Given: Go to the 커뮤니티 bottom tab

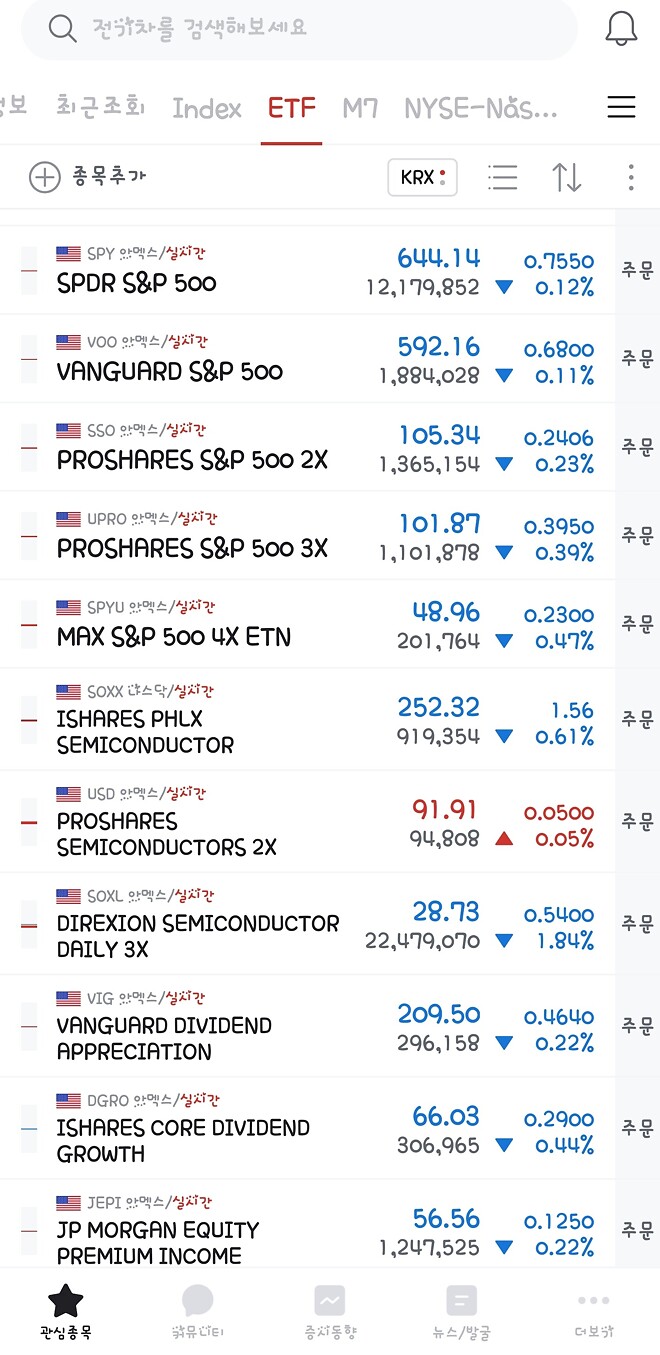Looking at the screenshot, I should 197,1311.
